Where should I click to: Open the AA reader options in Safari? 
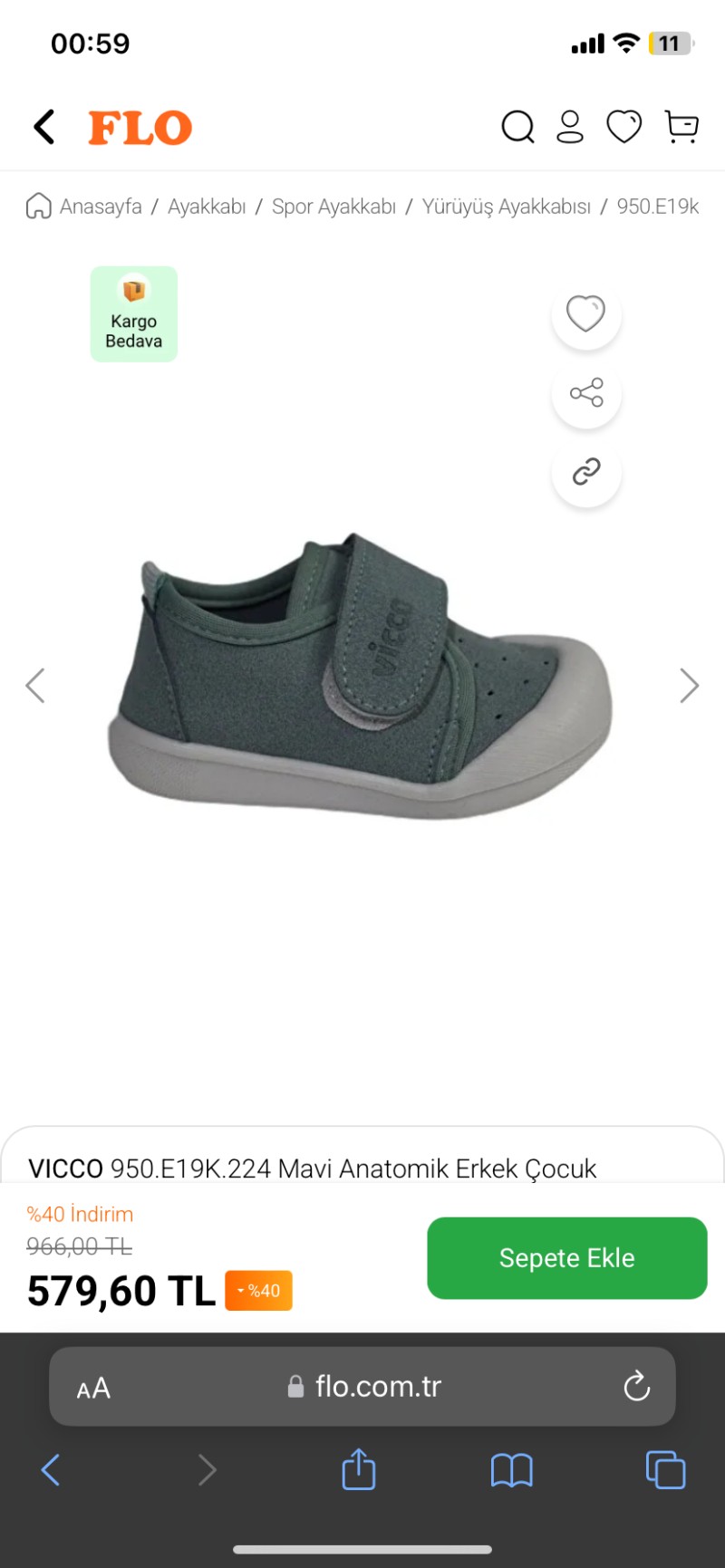click(x=93, y=1387)
